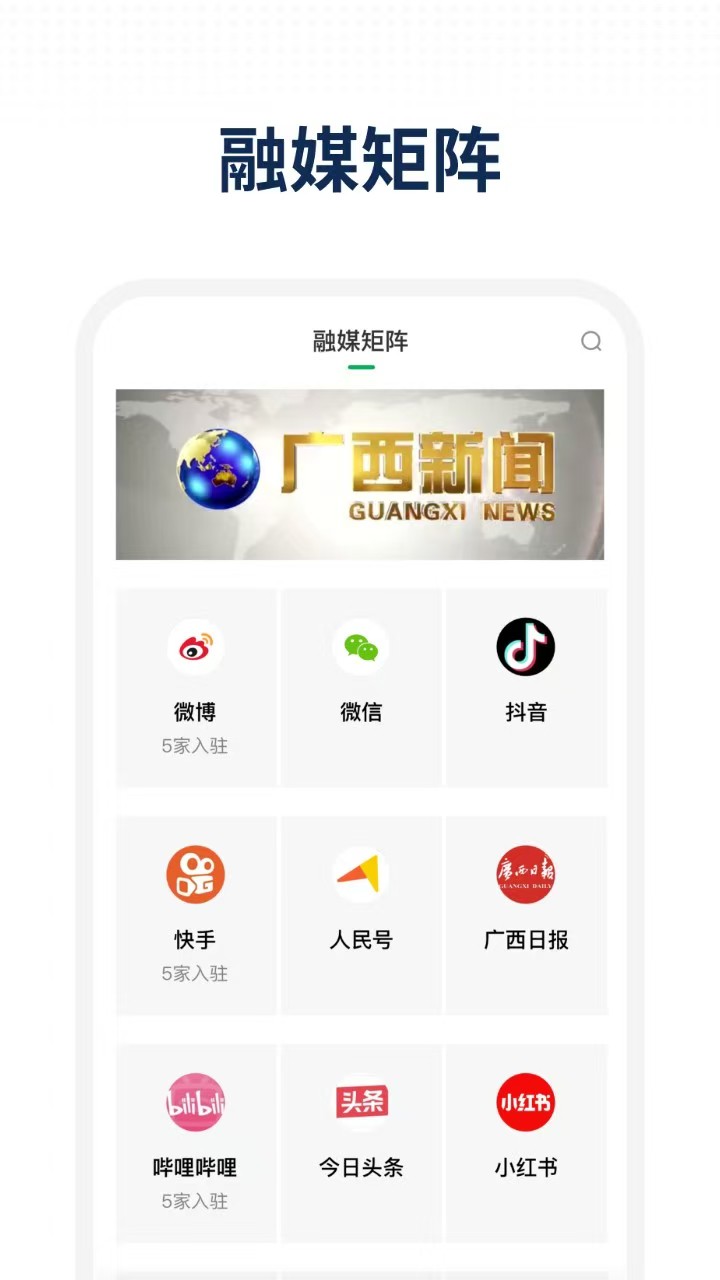Open the 微博 entry labeled 5家入驻
720x1280 pixels.
195,746
